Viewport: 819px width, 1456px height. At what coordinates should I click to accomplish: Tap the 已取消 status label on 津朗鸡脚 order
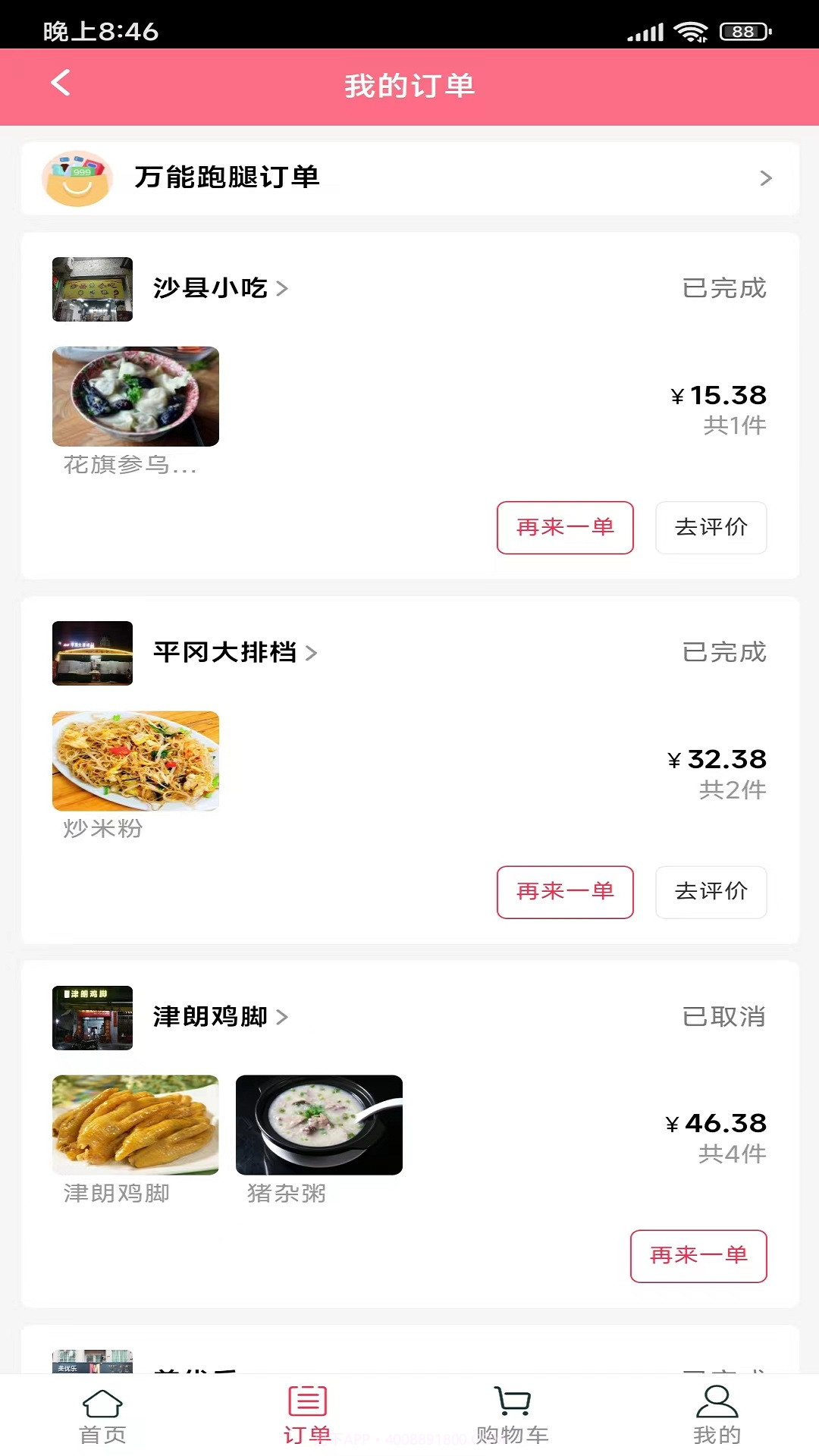(x=723, y=1017)
